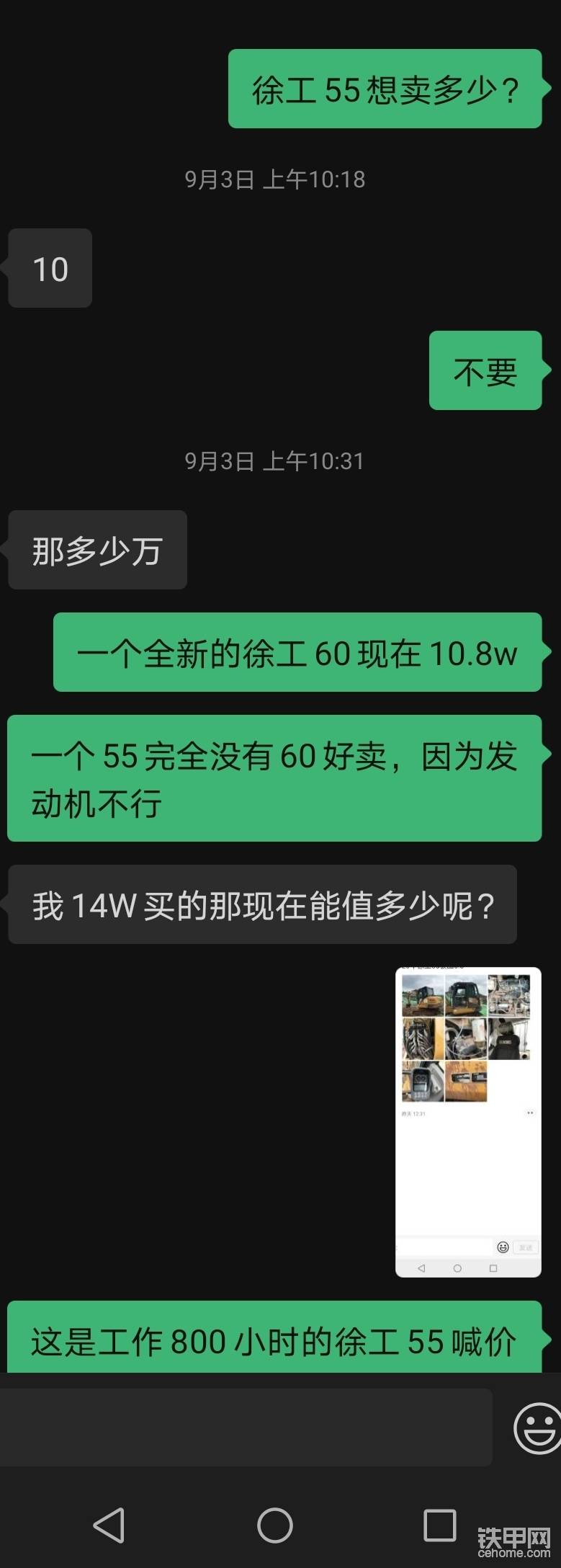The width and height of the screenshot is (561, 1568).
Task: Open the recent apps view
Action: pos(439,1525)
